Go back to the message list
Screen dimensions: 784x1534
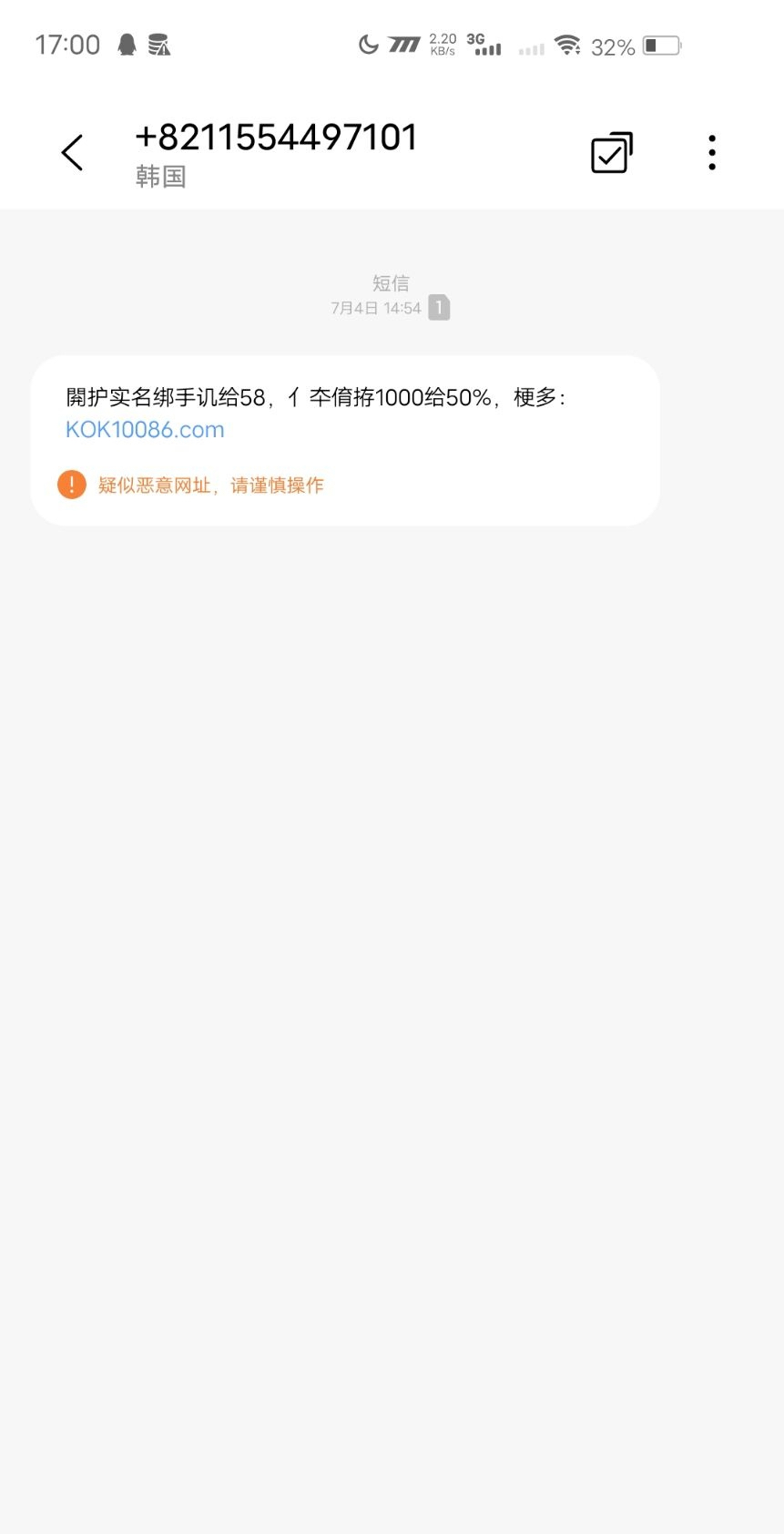tap(72, 152)
